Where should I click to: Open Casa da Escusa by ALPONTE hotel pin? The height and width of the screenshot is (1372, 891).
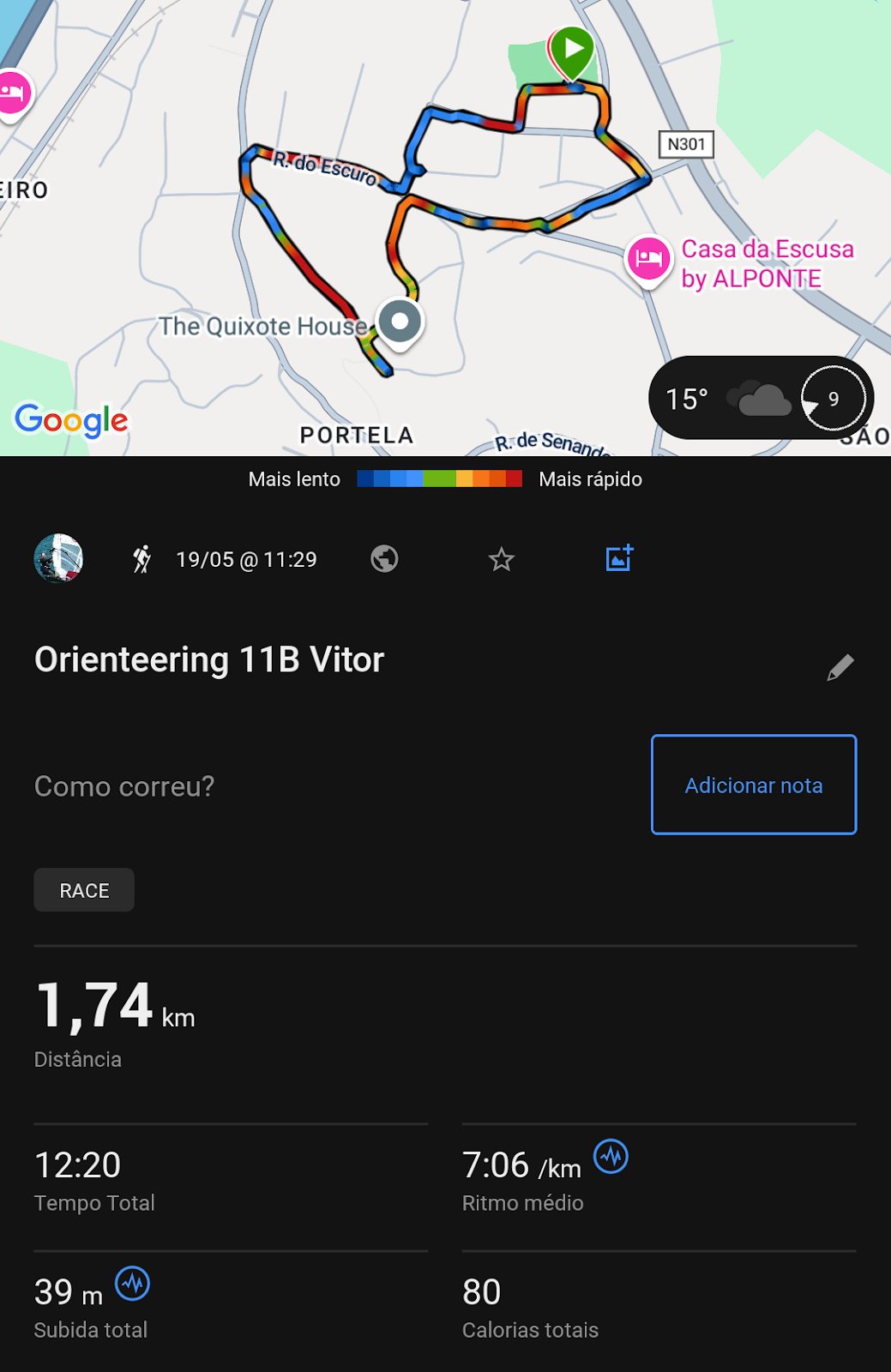[649, 258]
